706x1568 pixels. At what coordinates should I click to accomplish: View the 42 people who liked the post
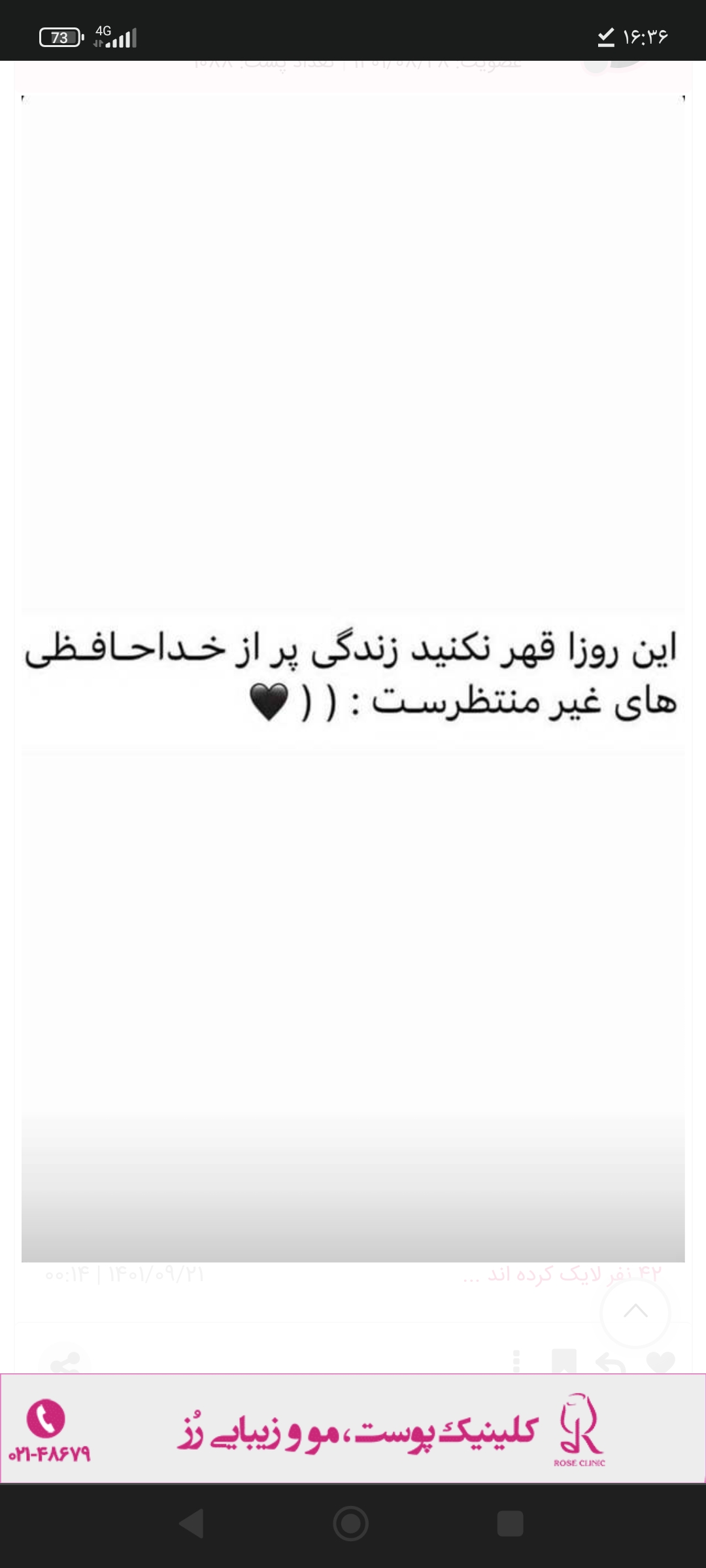[x=562, y=1273]
